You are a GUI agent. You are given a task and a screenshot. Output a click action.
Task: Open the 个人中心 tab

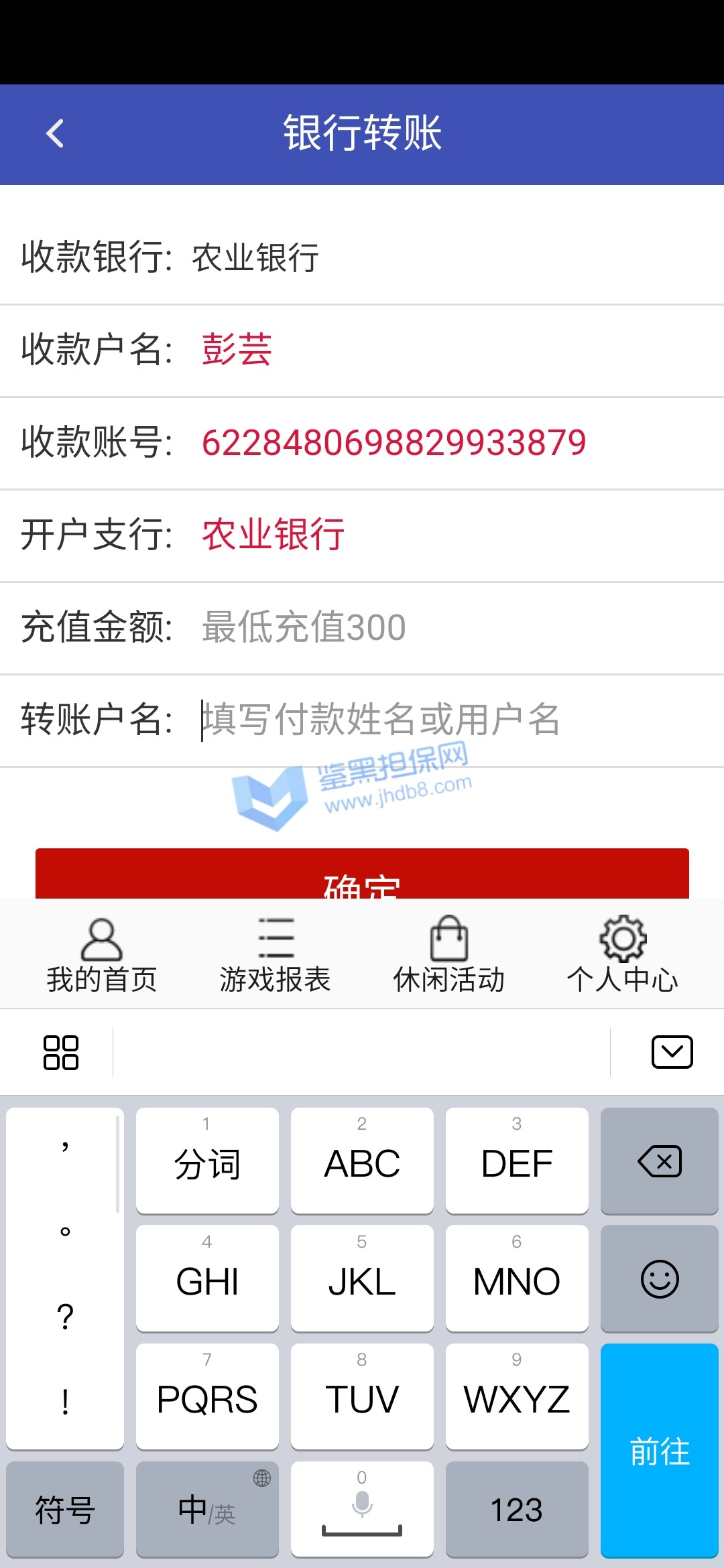click(x=622, y=955)
